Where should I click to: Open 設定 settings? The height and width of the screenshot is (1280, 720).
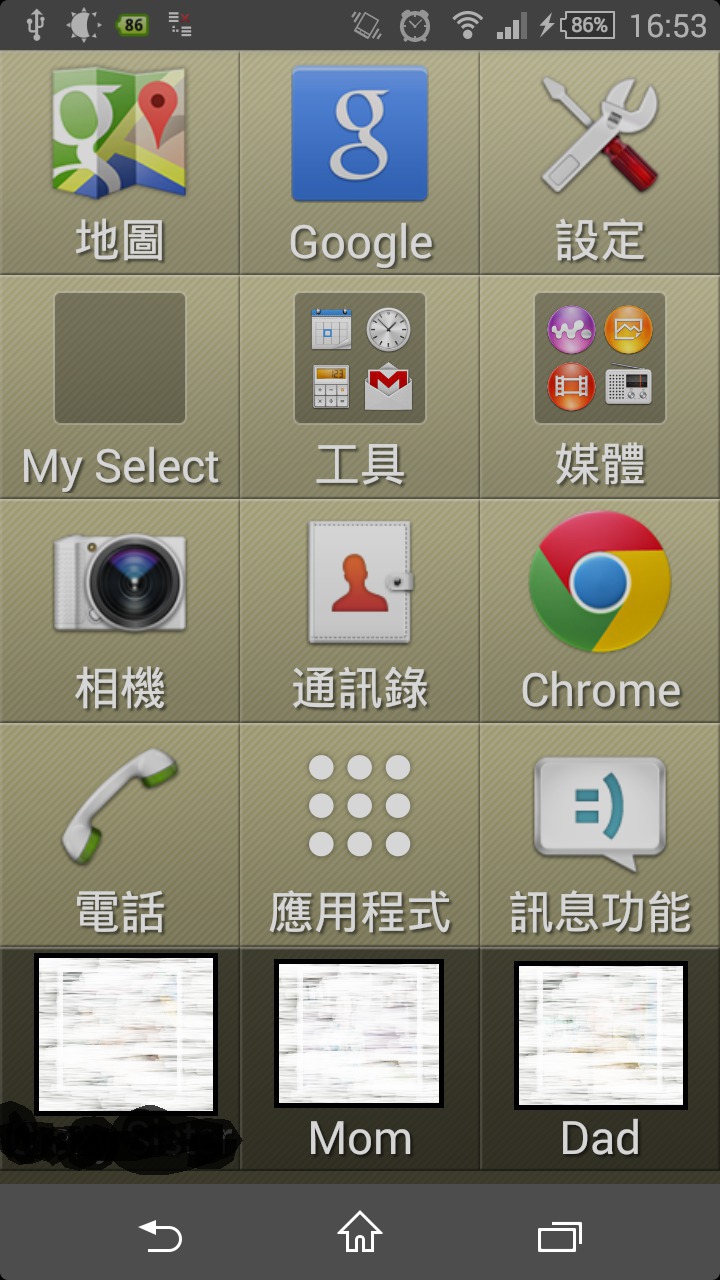(x=600, y=160)
